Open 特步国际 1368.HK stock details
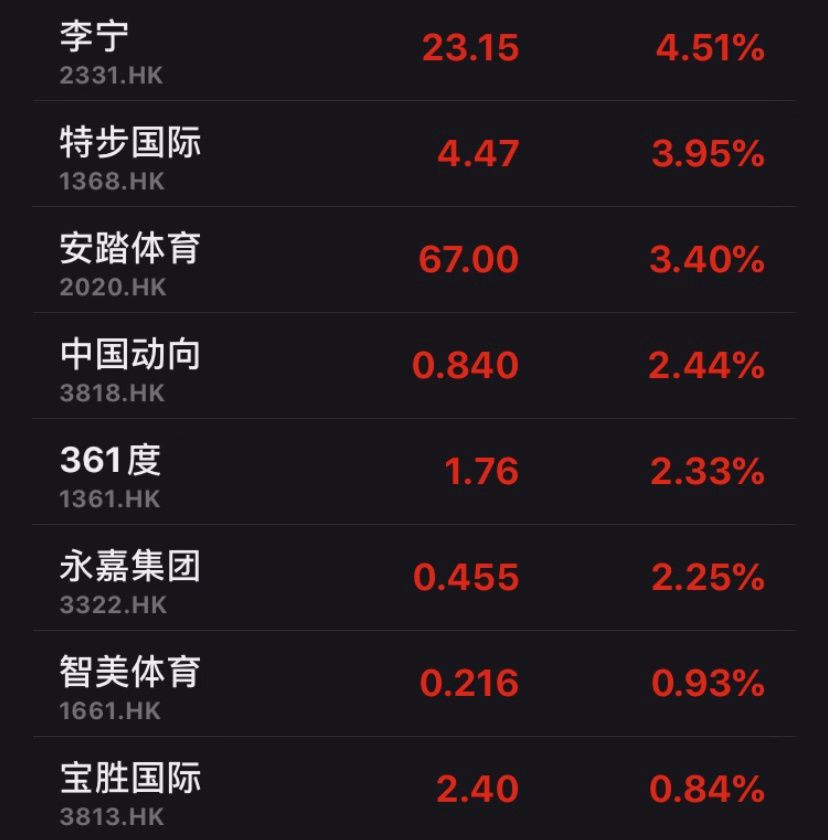 coord(414,155)
